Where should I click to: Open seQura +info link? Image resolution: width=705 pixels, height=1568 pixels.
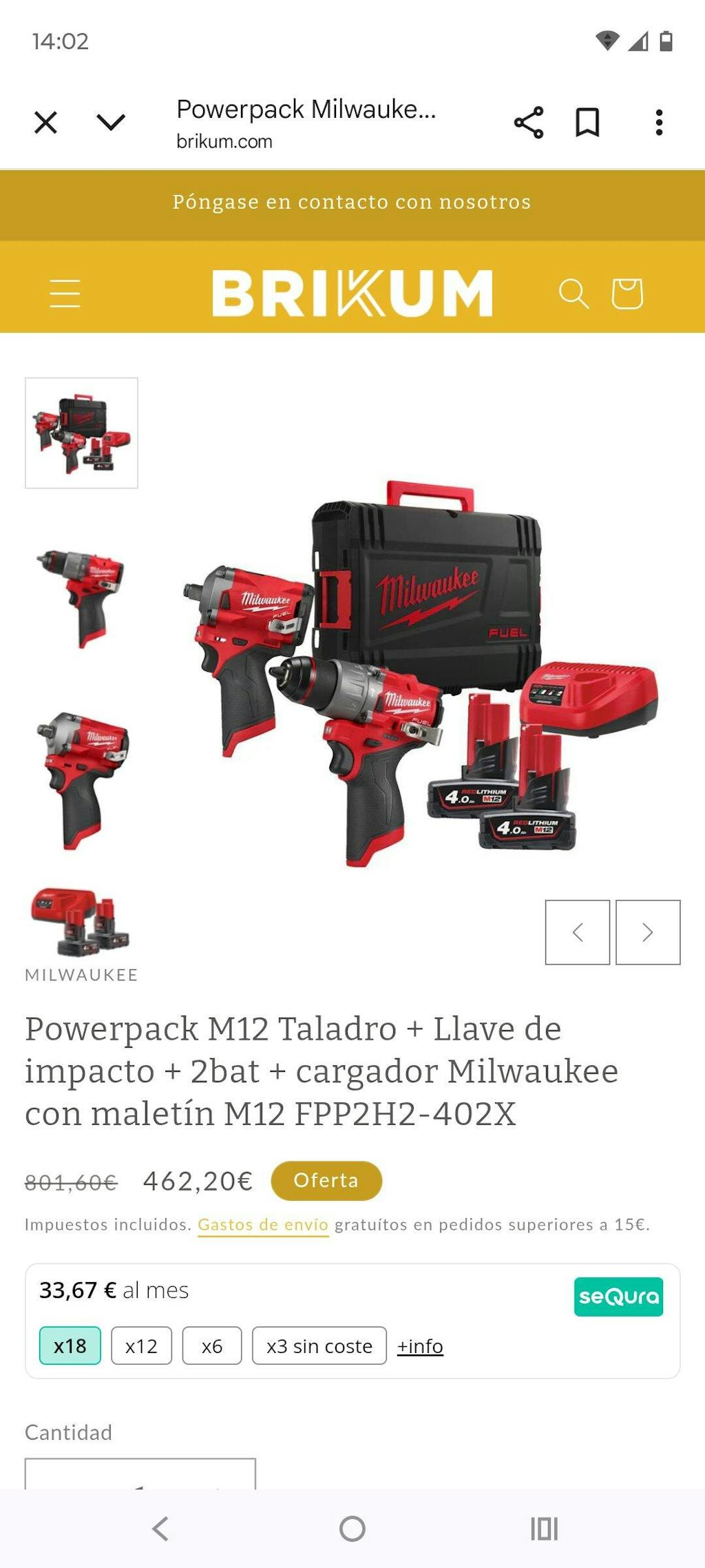(x=420, y=1345)
